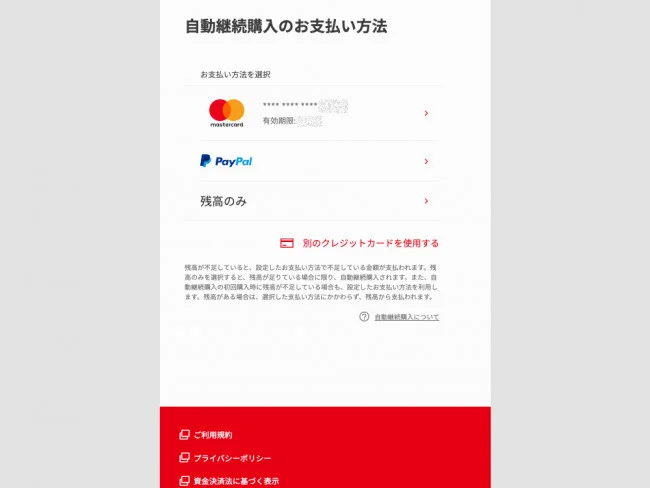
Task: Open ご利用規約 in the footer
Action: (212, 435)
